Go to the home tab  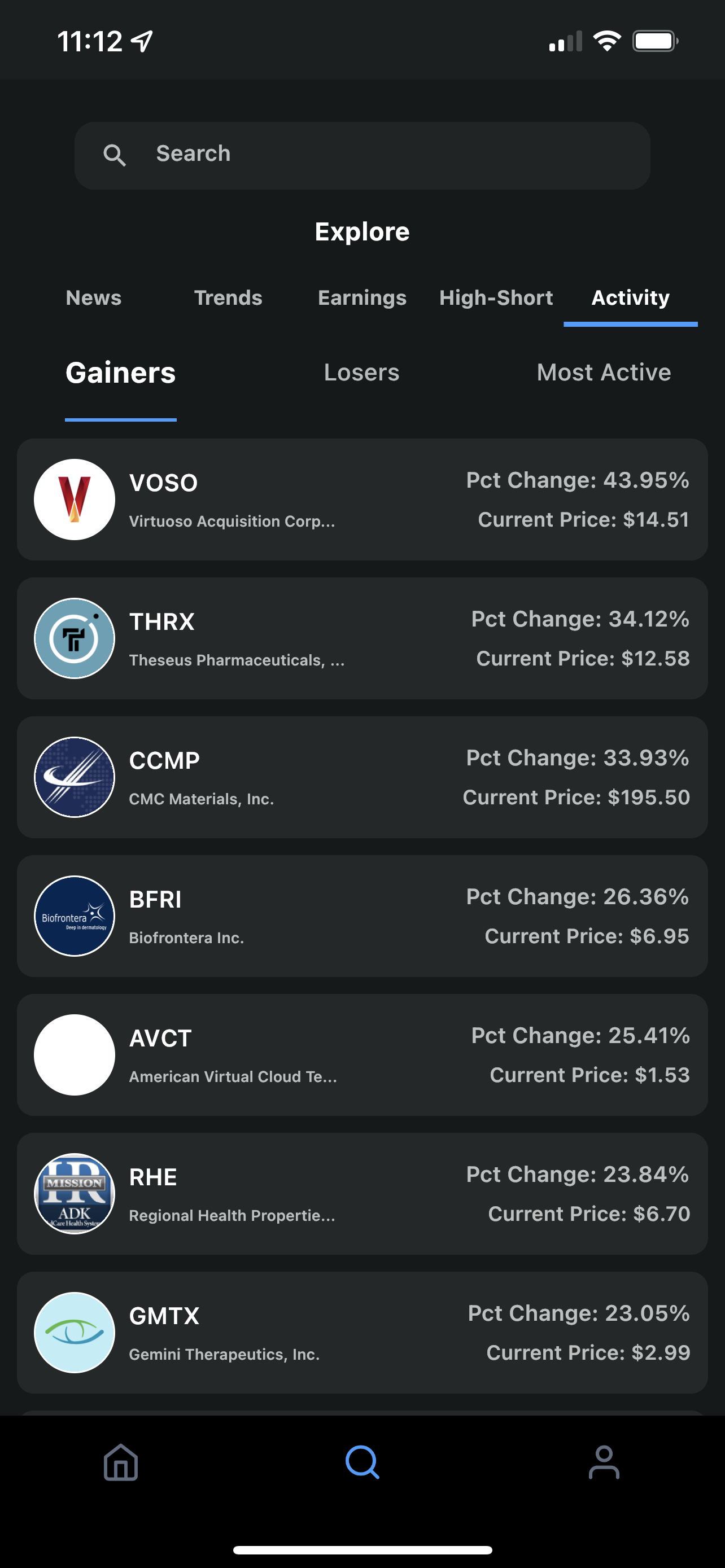(120, 1462)
